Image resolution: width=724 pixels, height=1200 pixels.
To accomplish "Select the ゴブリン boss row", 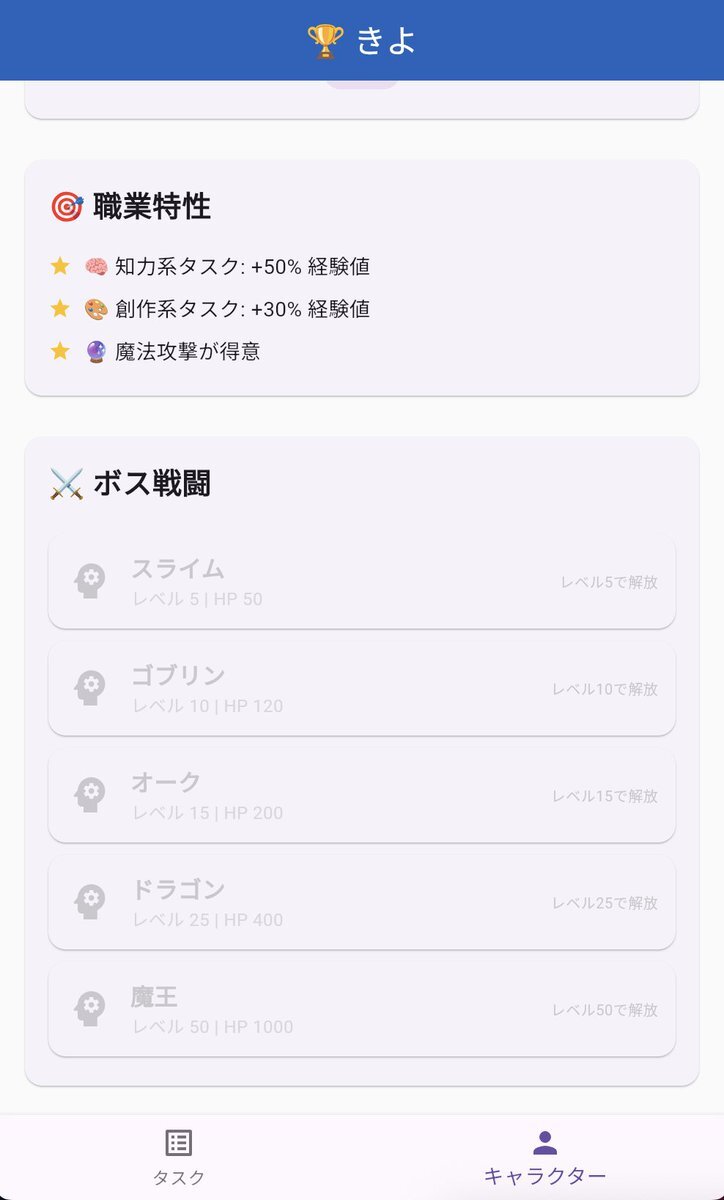I will 362,688.
